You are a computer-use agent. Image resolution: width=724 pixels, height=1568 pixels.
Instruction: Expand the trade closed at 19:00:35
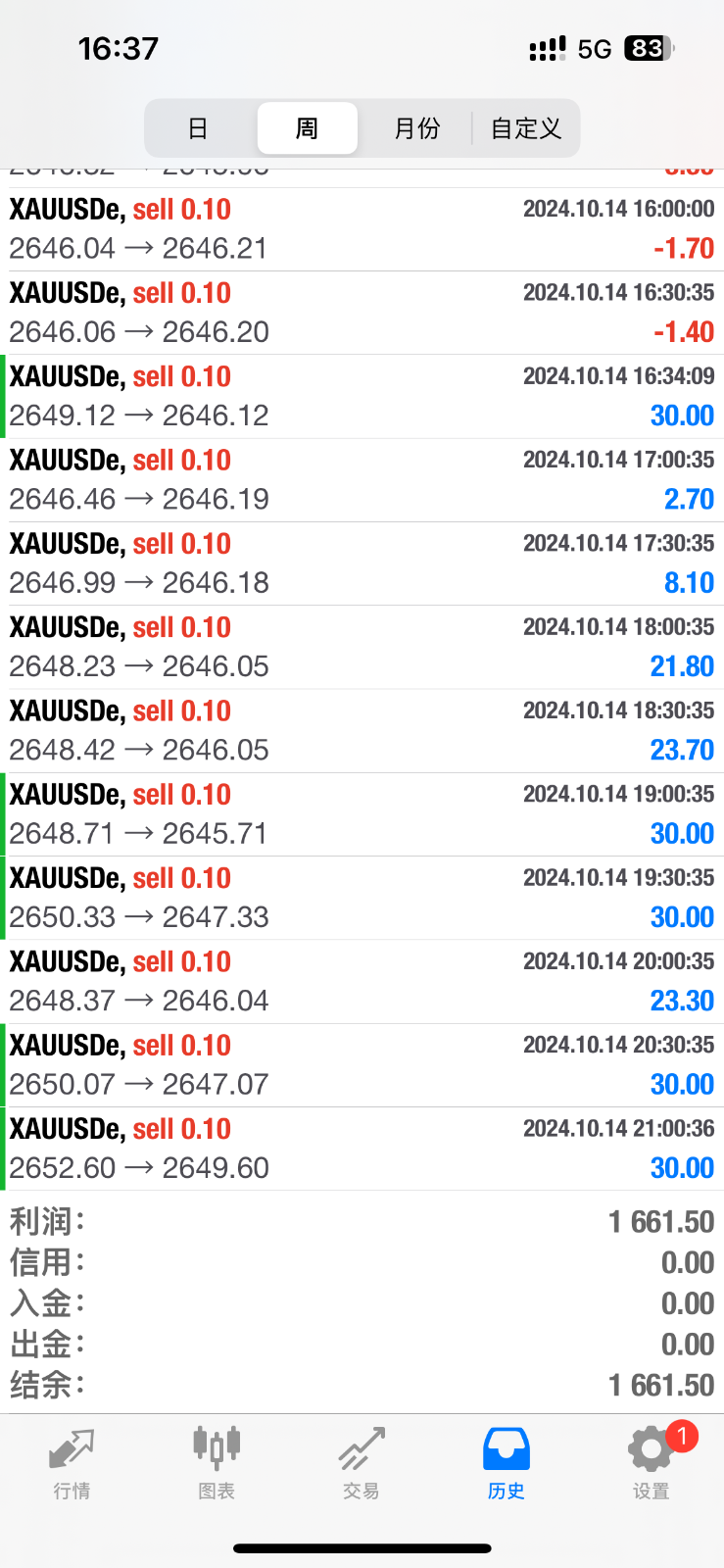point(362,814)
